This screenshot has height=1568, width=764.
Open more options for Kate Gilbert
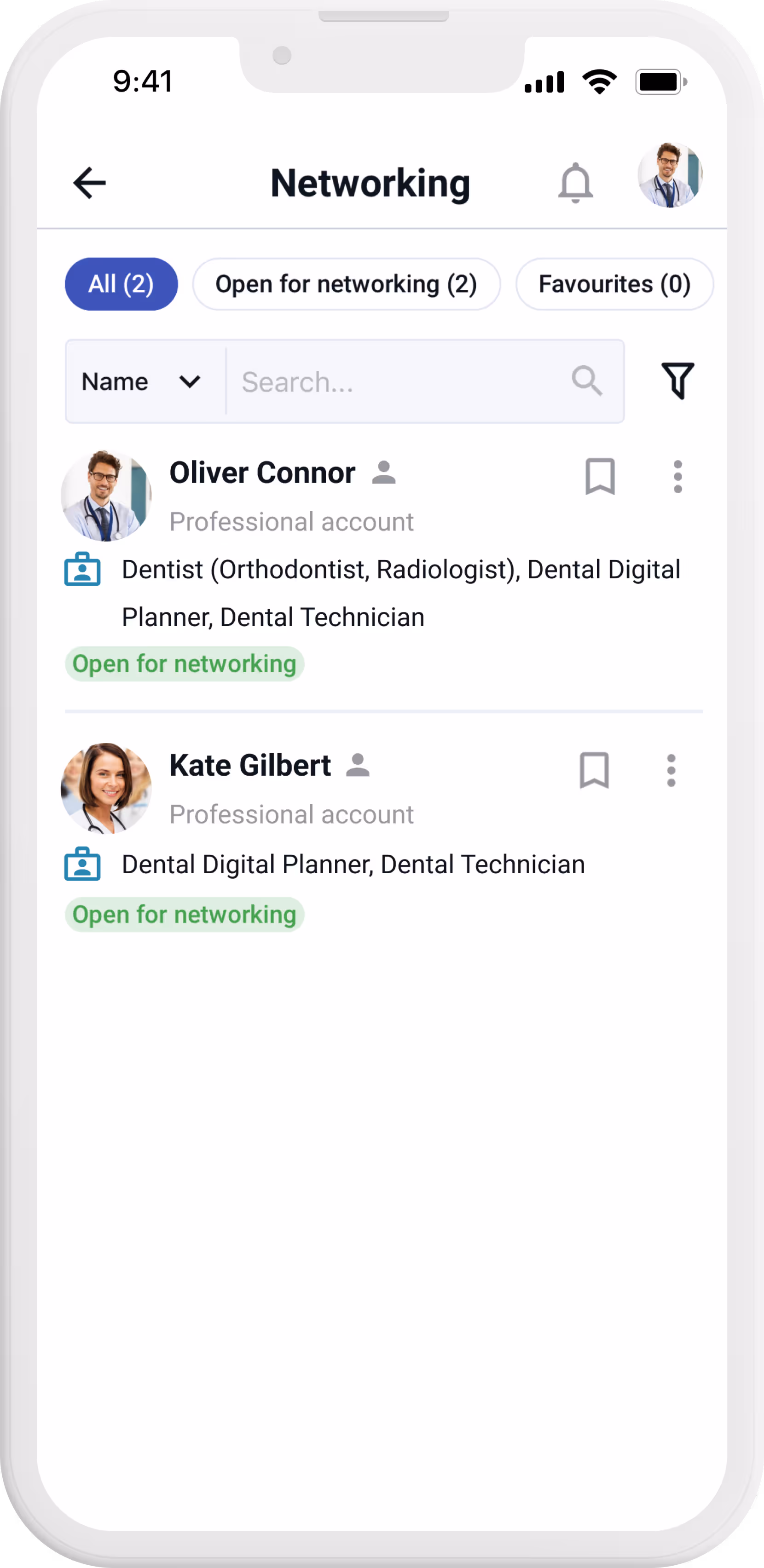[x=671, y=771]
